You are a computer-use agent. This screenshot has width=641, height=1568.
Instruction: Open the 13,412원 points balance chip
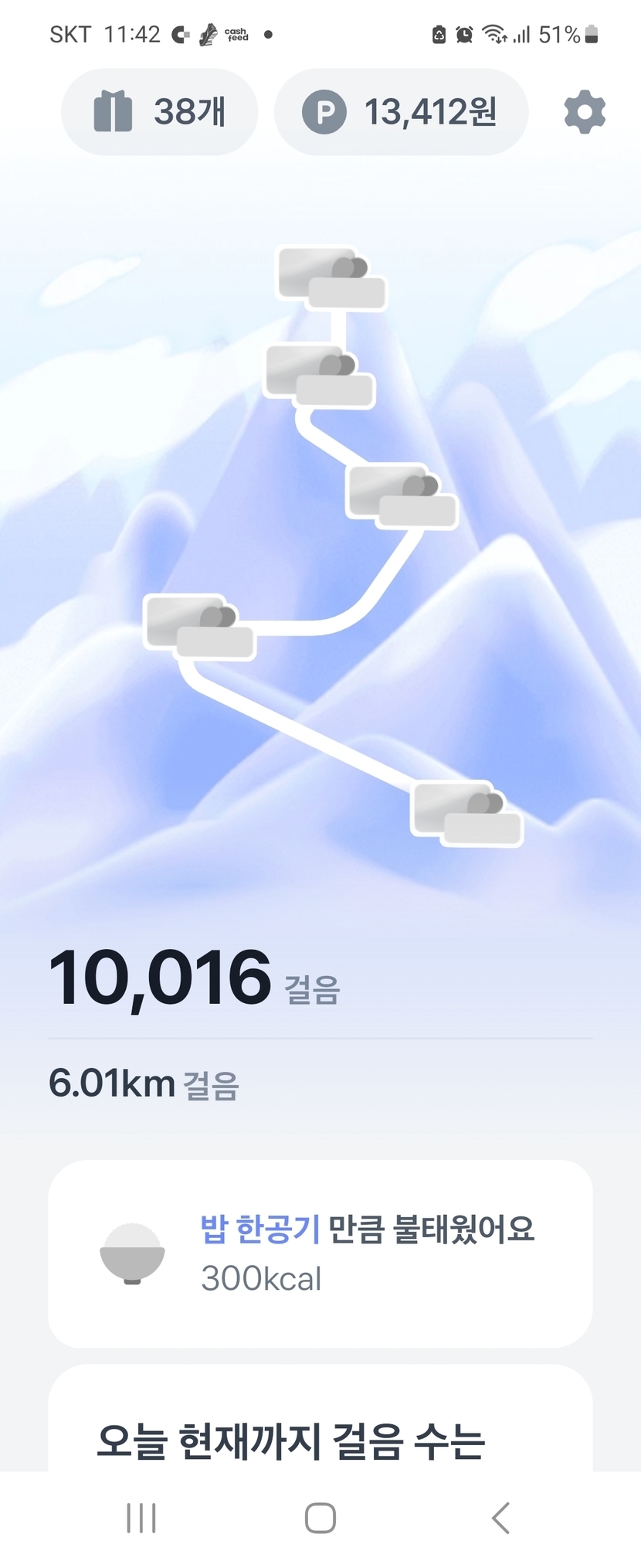[401, 112]
